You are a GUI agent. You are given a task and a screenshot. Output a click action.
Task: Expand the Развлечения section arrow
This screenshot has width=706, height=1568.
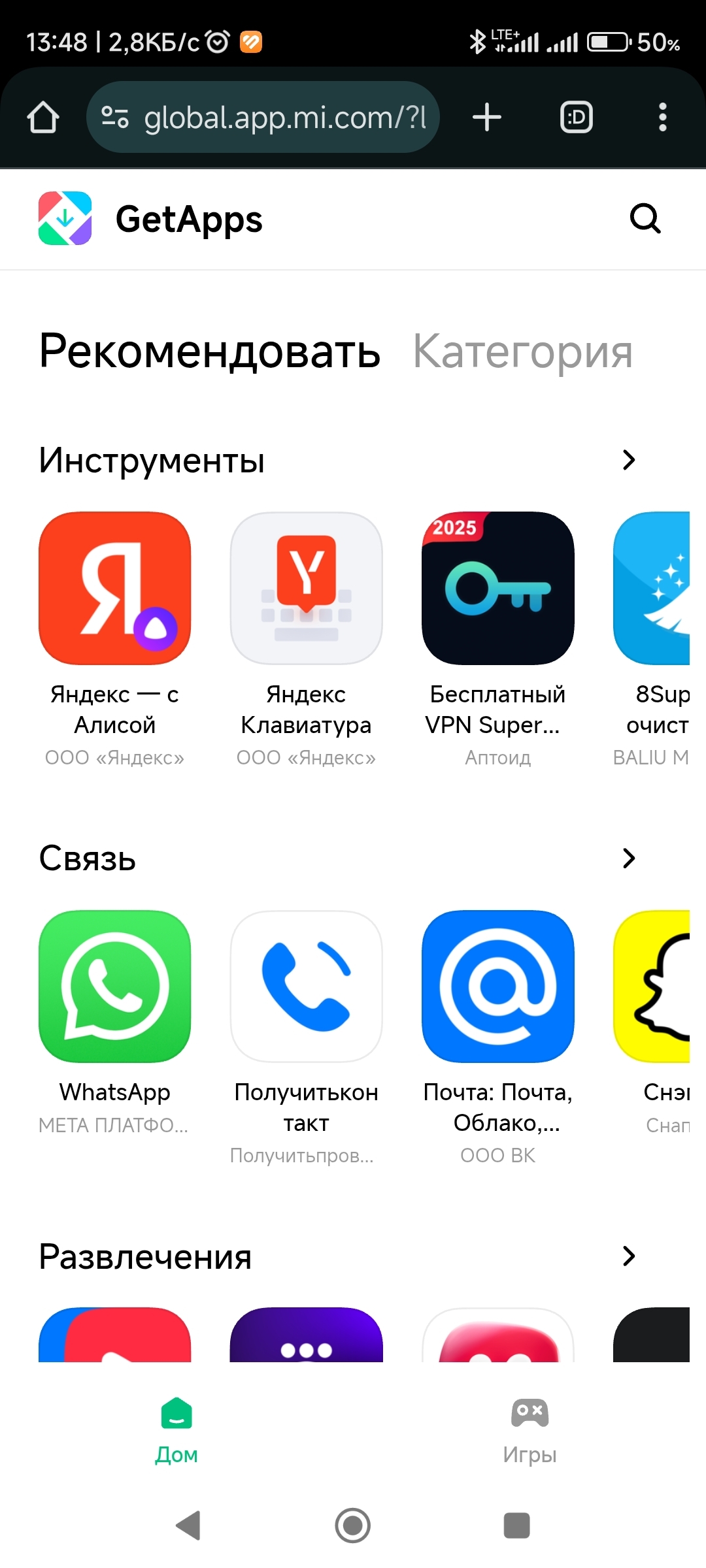(x=629, y=1256)
